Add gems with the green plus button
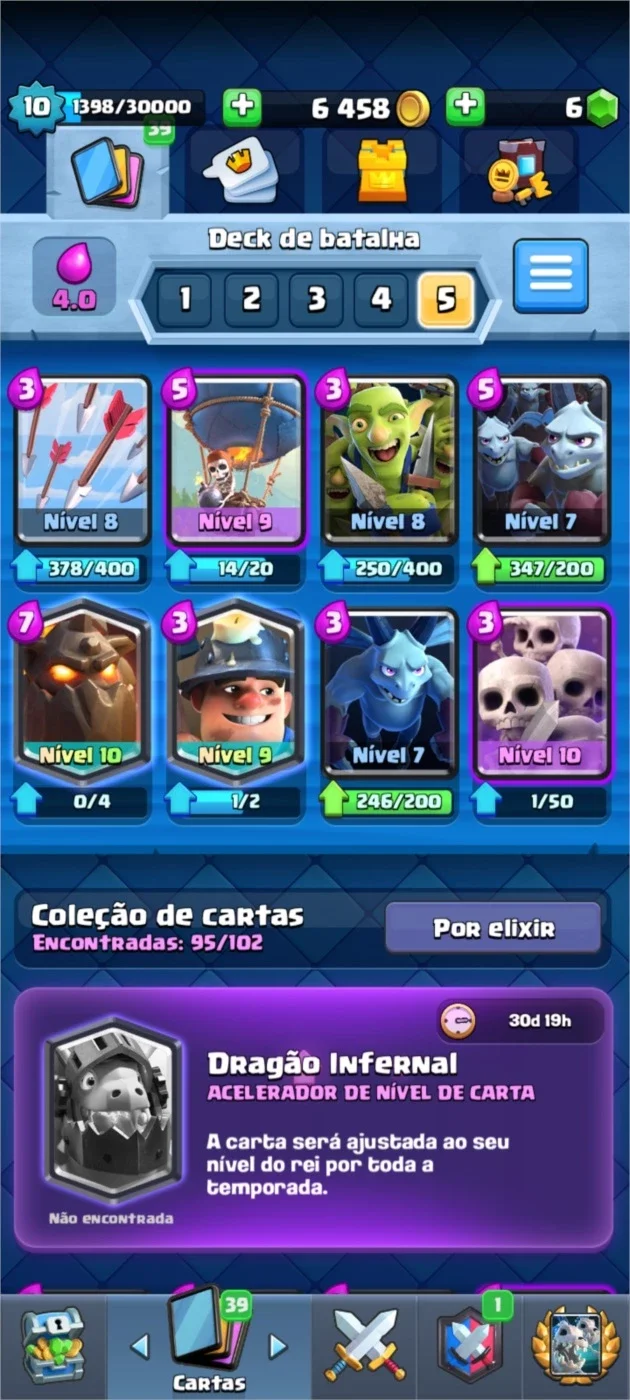The width and height of the screenshot is (630, 1400). click(x=465, y=108)
